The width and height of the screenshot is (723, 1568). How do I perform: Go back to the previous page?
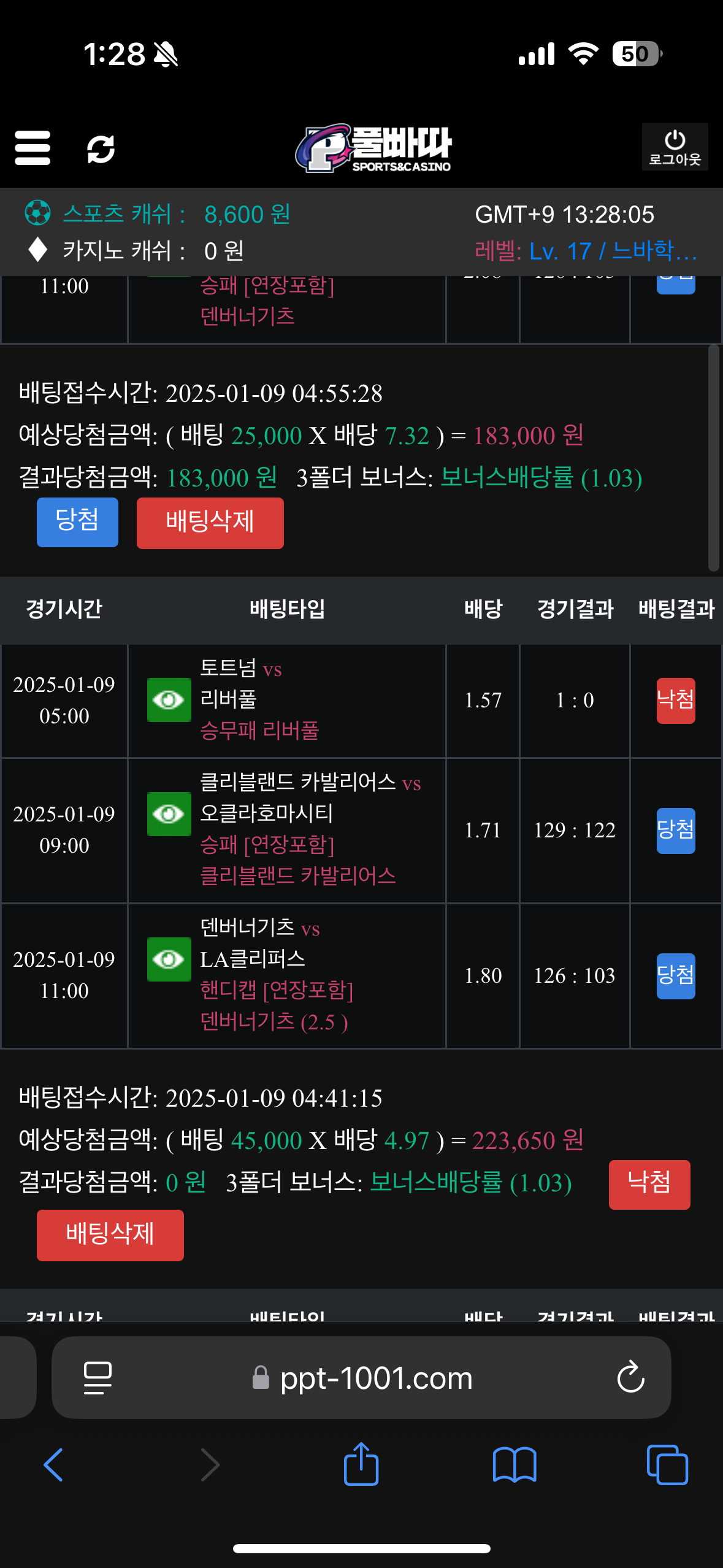click(x=53, y=1465)
